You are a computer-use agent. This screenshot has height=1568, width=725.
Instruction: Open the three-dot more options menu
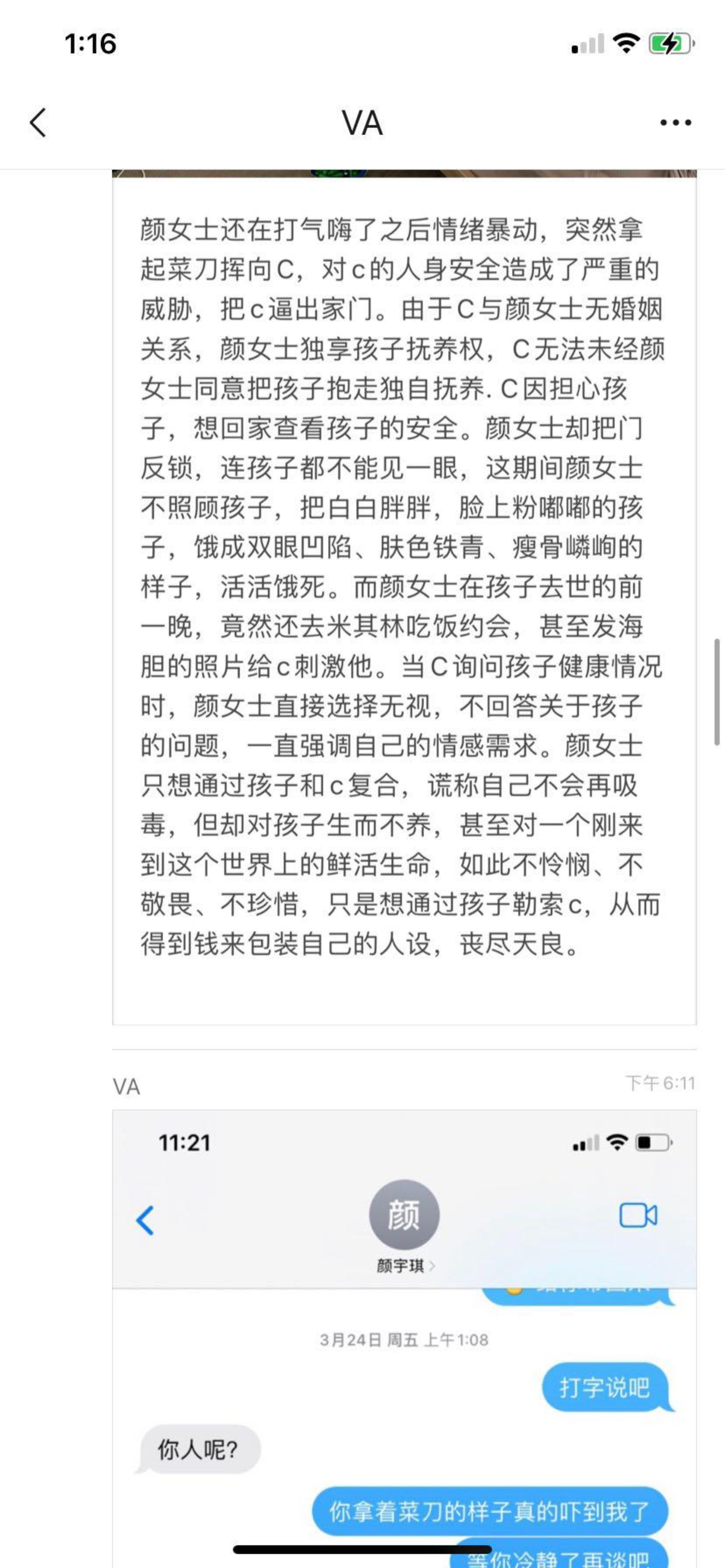[x=675, y=123]
